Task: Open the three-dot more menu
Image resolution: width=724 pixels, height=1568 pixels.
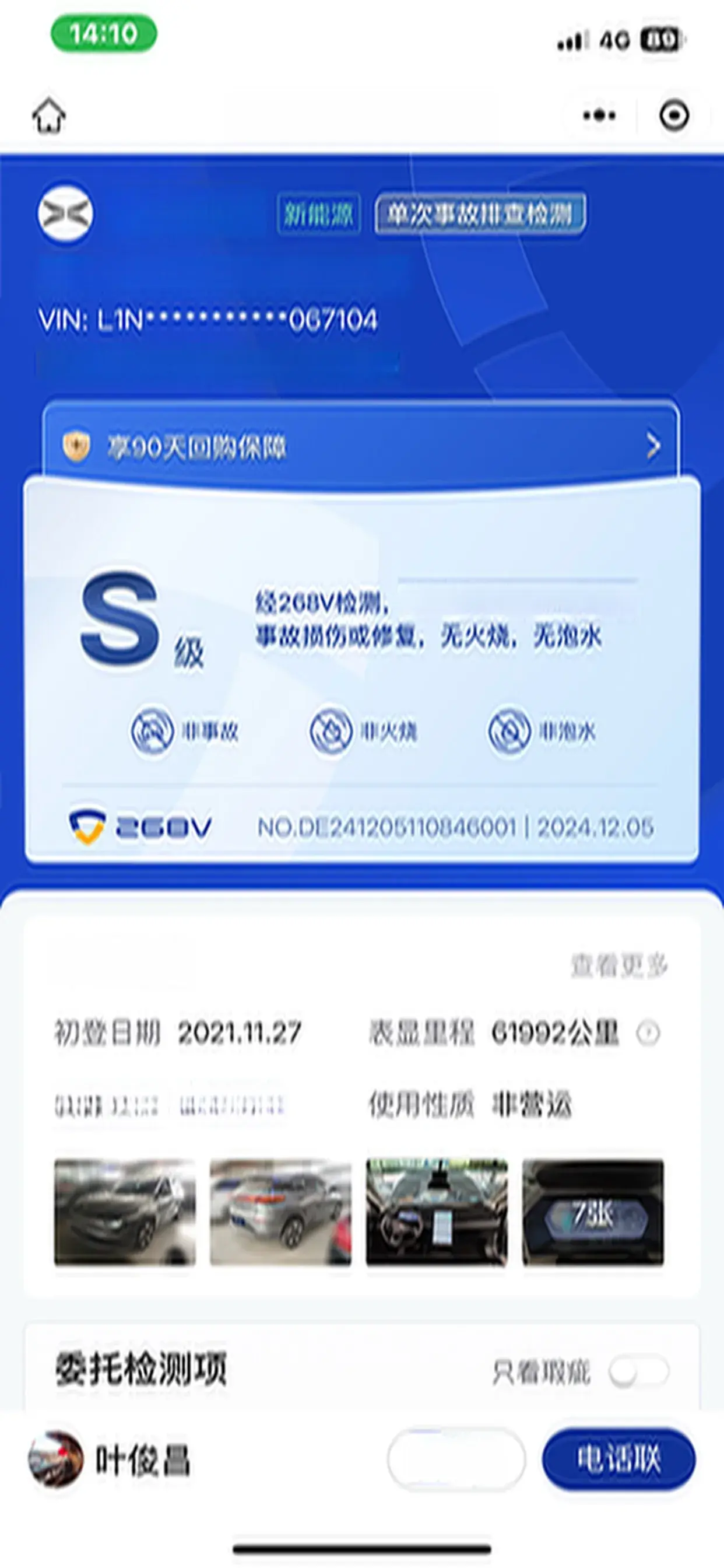Action: 599,115
